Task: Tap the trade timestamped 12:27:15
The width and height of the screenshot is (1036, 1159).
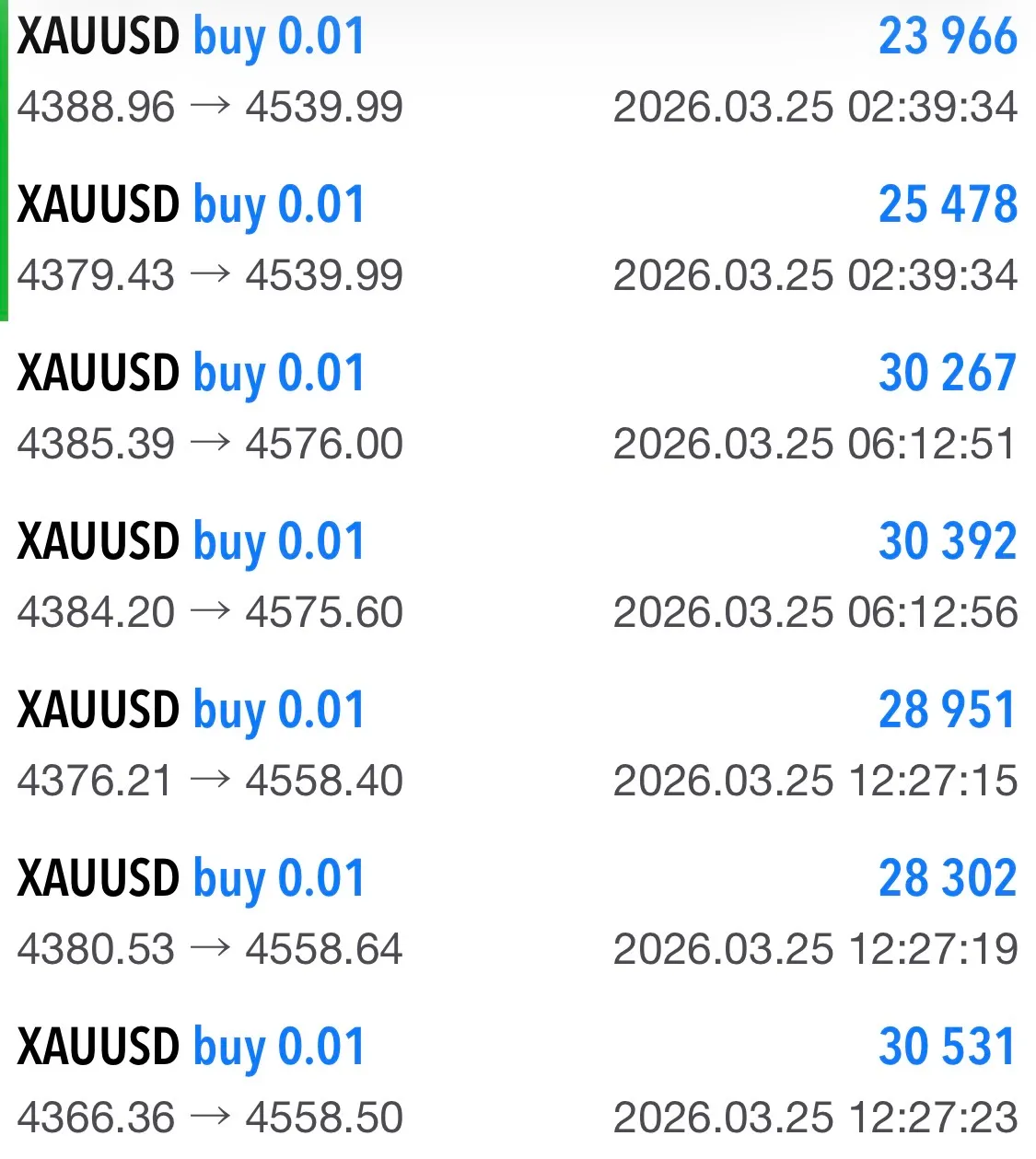Action: tap(518, 745)
